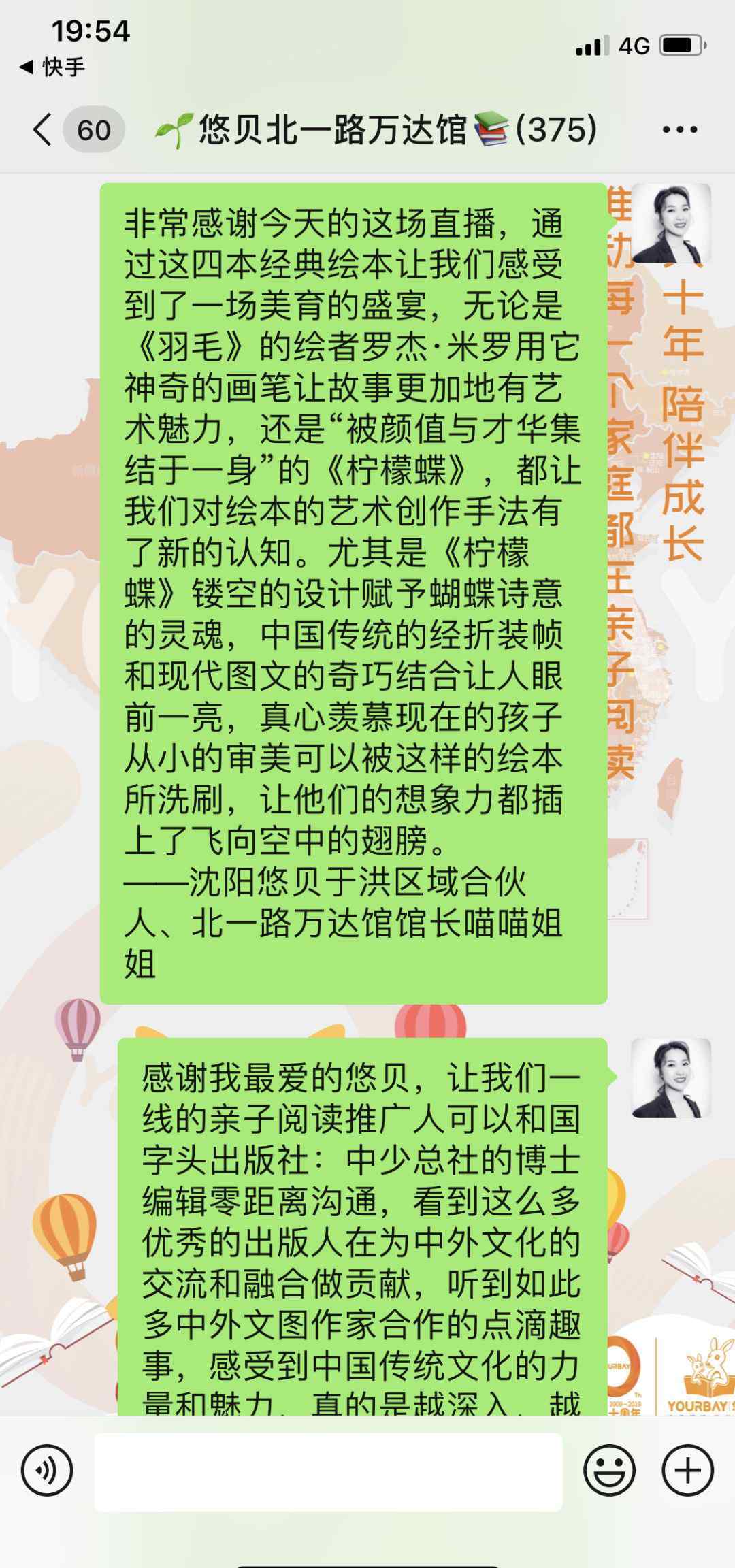Open sender avatar beside the 非常感谢 message
735x1568 pixels.
(x=671, y=223)
